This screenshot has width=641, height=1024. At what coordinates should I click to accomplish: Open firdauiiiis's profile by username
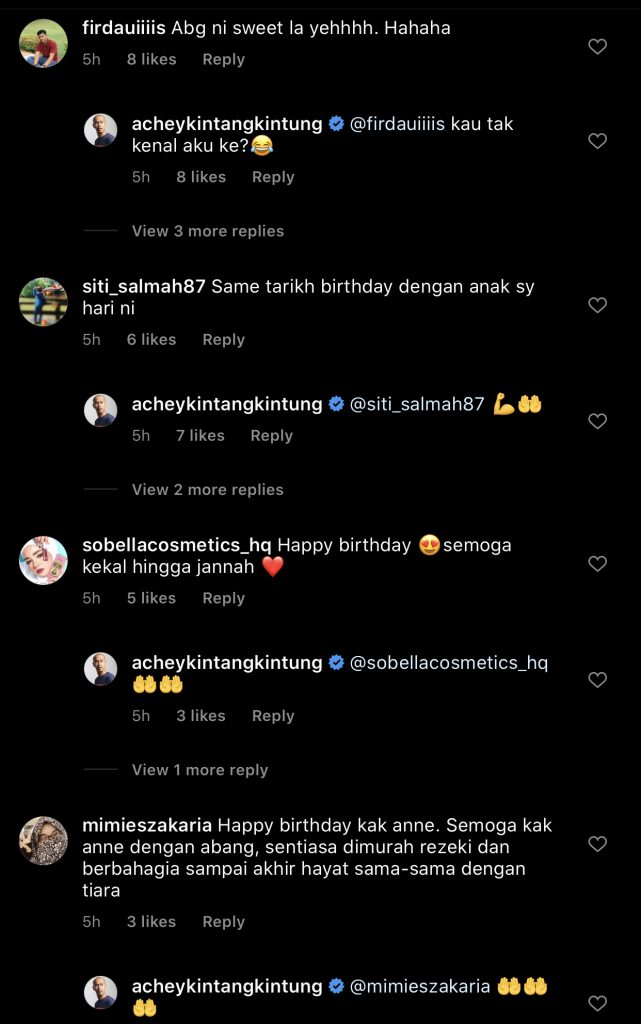click(123, 28)
